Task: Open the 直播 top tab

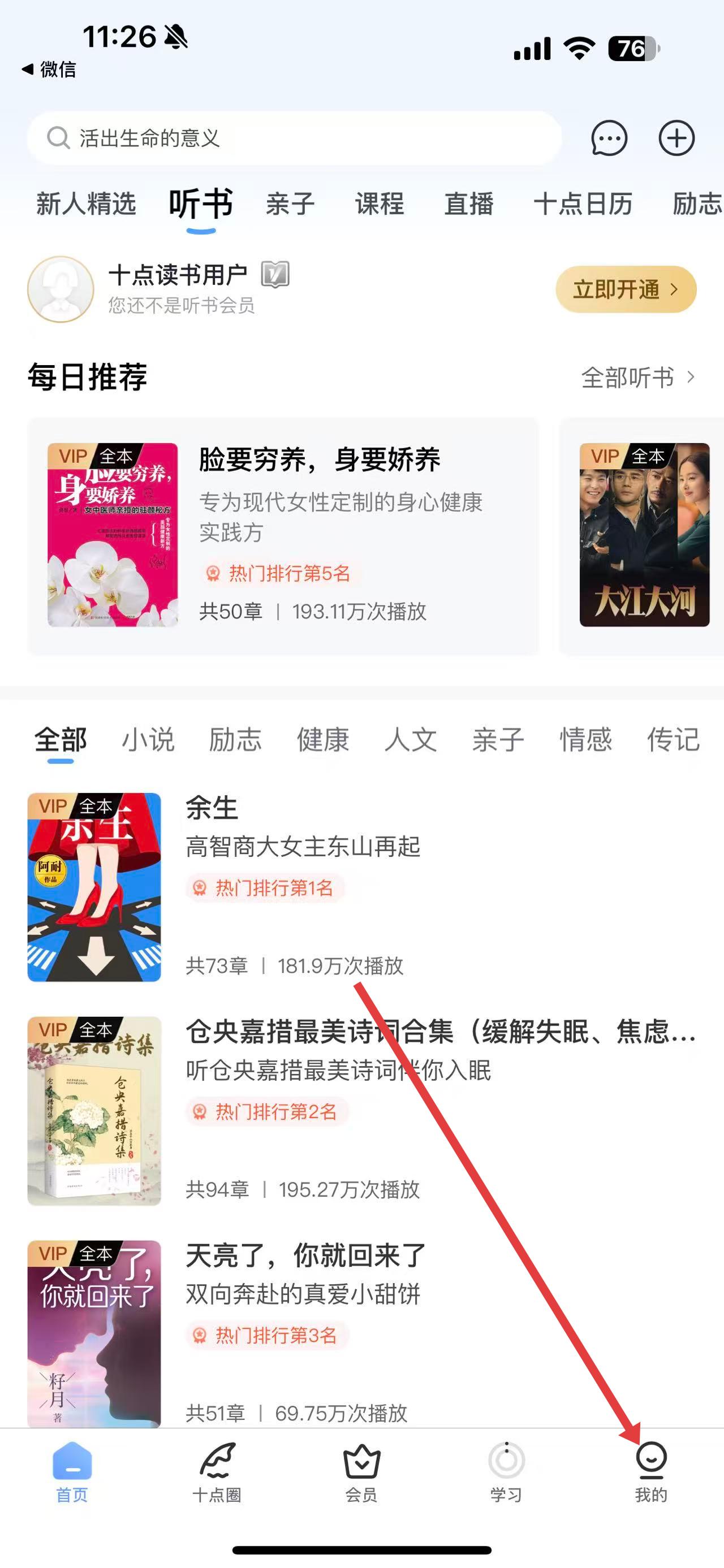Action: coord(468,204)
